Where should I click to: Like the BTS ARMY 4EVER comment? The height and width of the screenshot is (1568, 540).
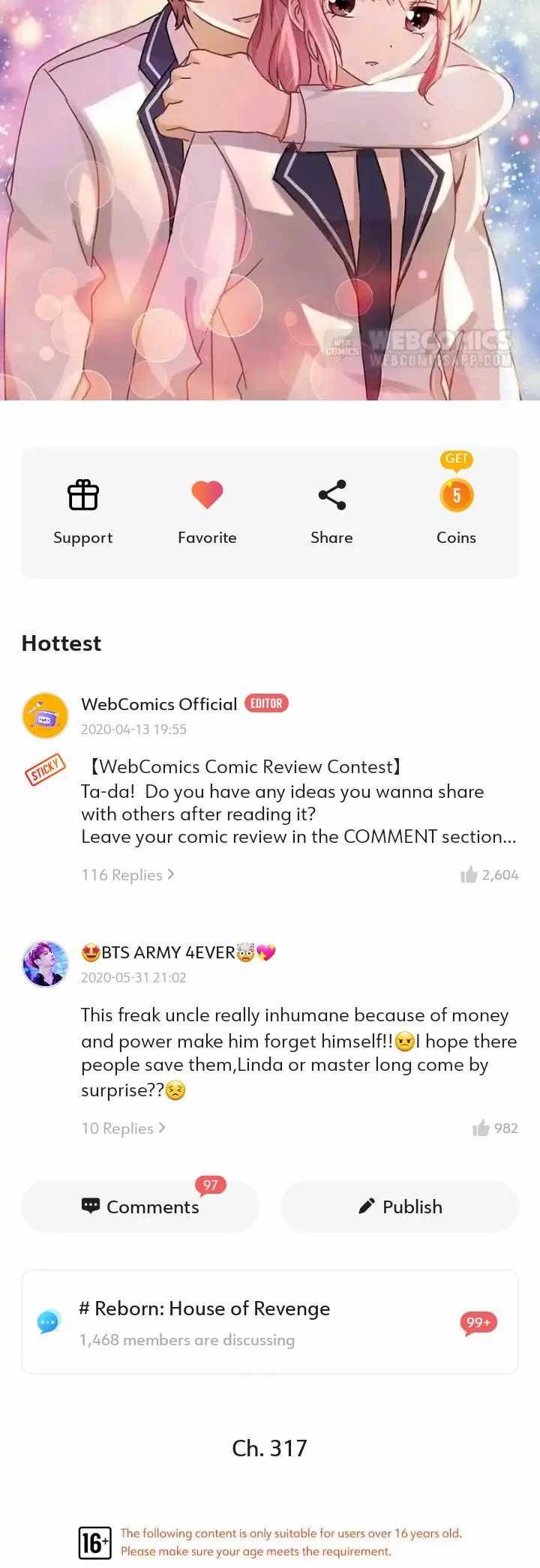pyautogui.click(x=495, y=1129)
